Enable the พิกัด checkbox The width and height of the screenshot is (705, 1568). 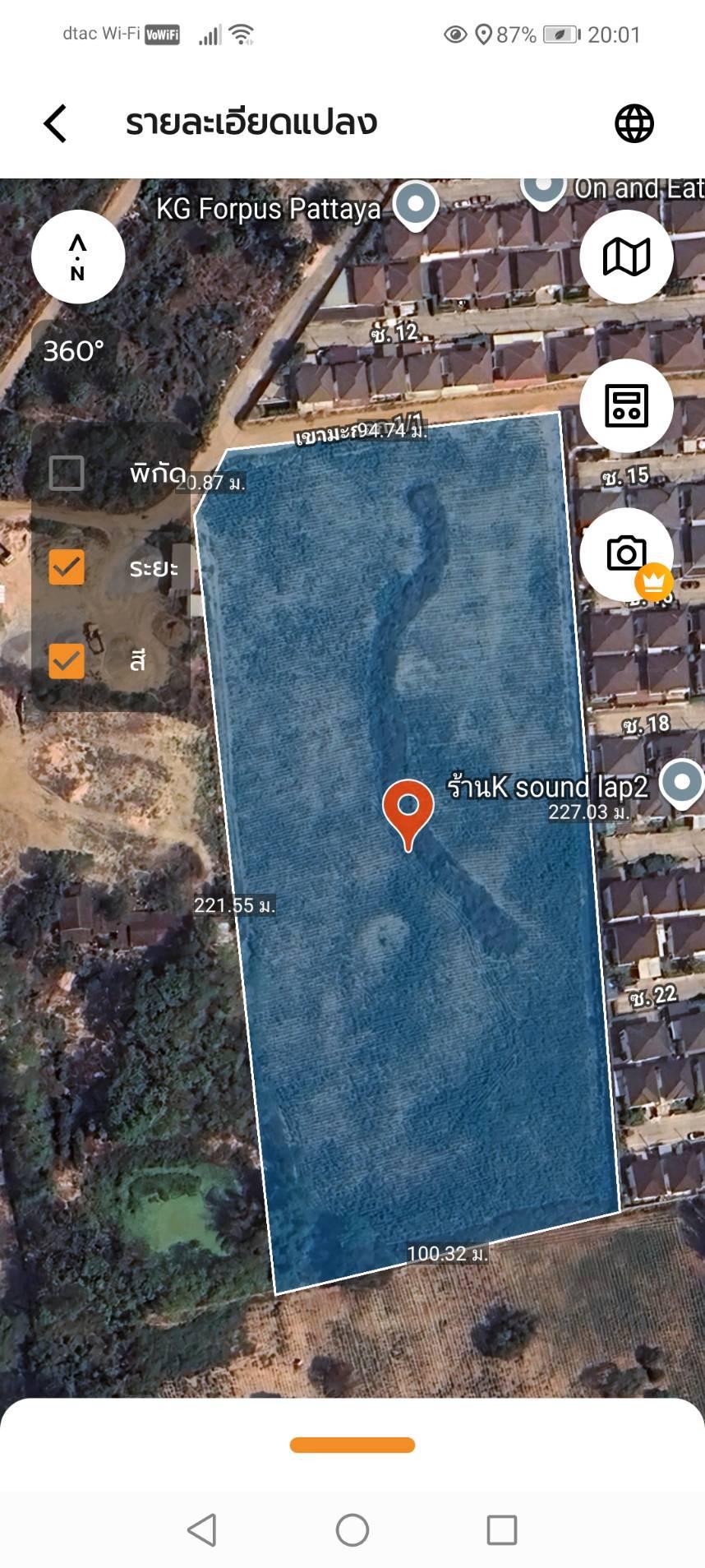click(67, 474)
